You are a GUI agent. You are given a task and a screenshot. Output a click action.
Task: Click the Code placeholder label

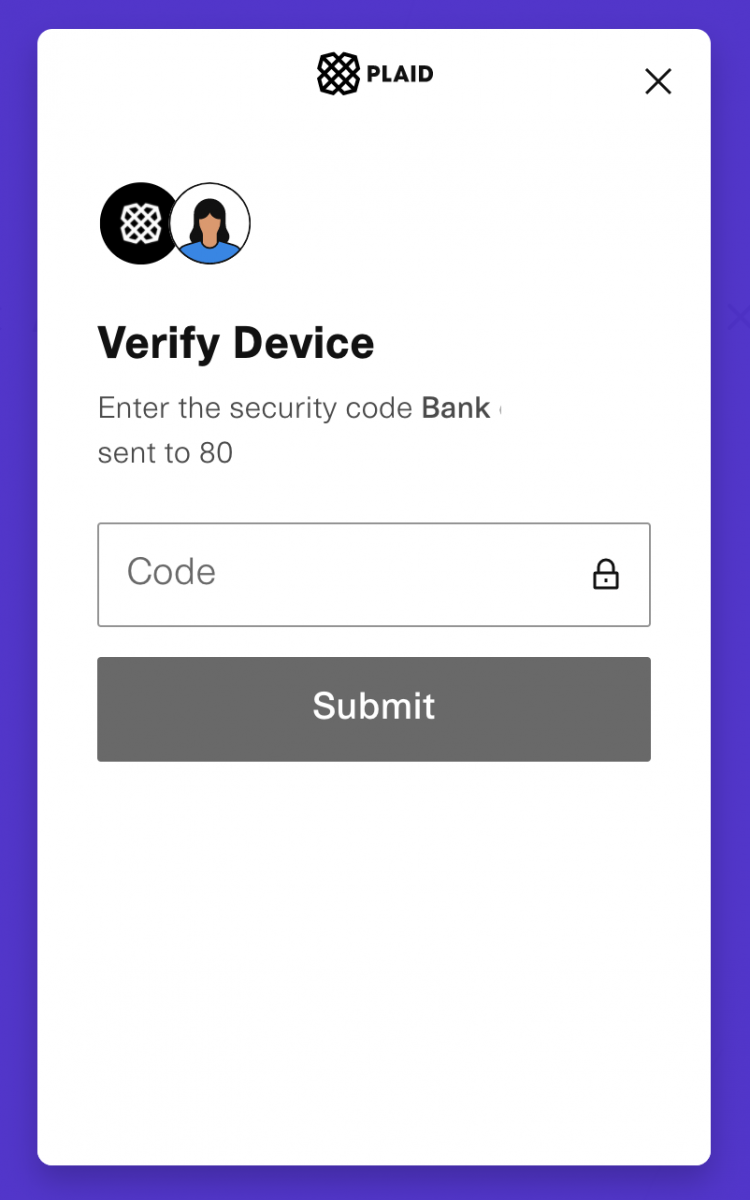(171, 572)
